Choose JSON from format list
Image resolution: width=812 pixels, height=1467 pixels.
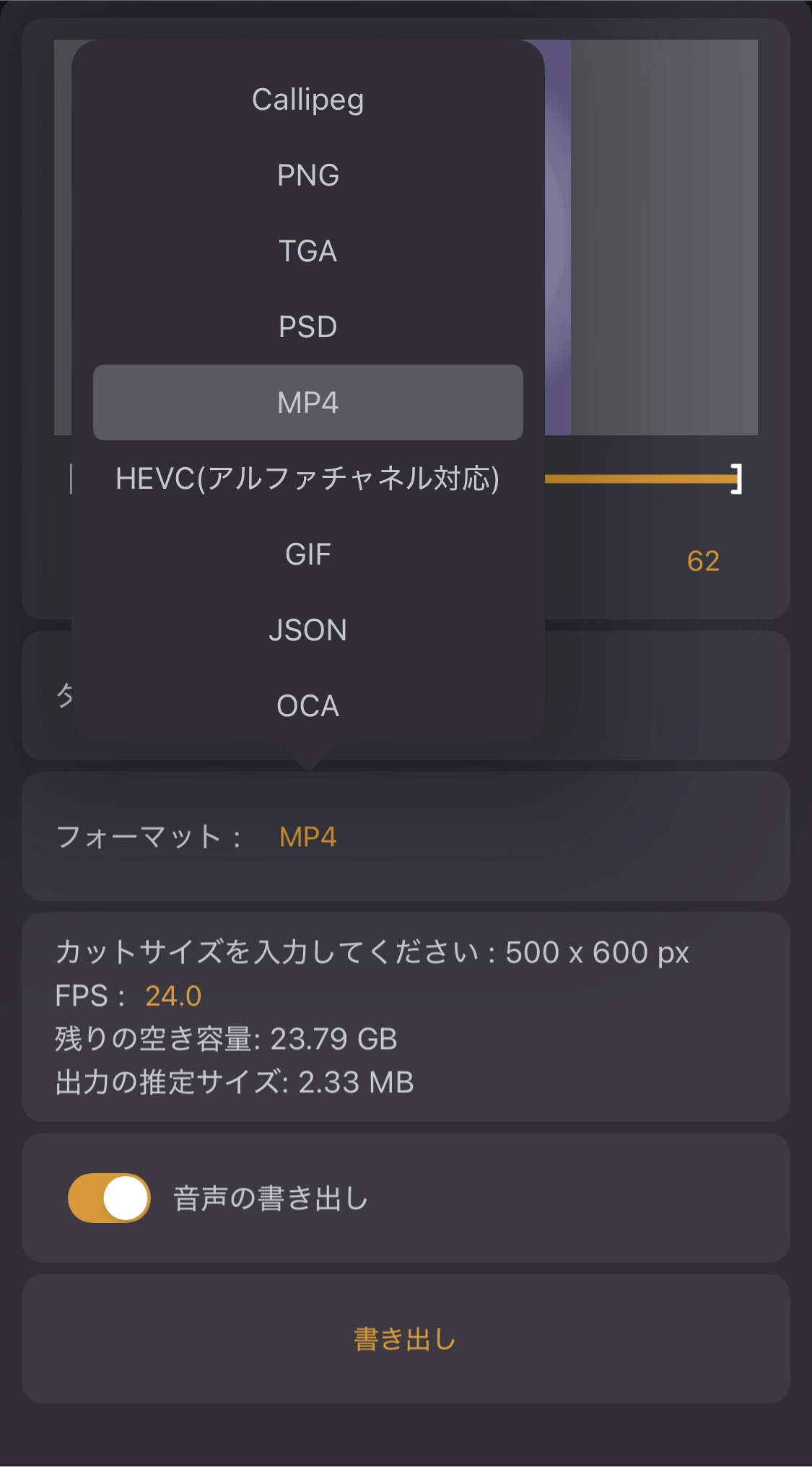click(307, 630)
